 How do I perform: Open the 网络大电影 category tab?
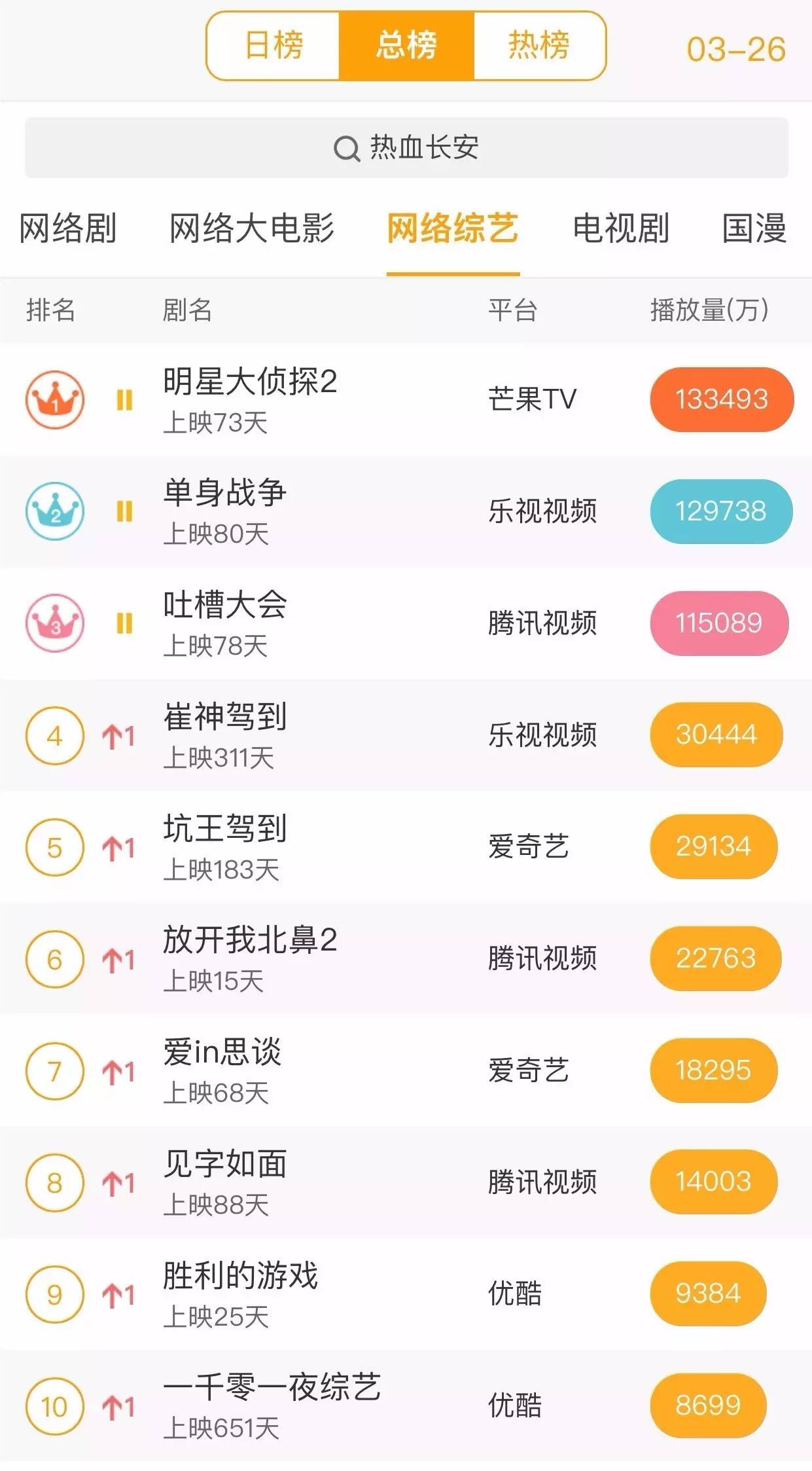252,228
